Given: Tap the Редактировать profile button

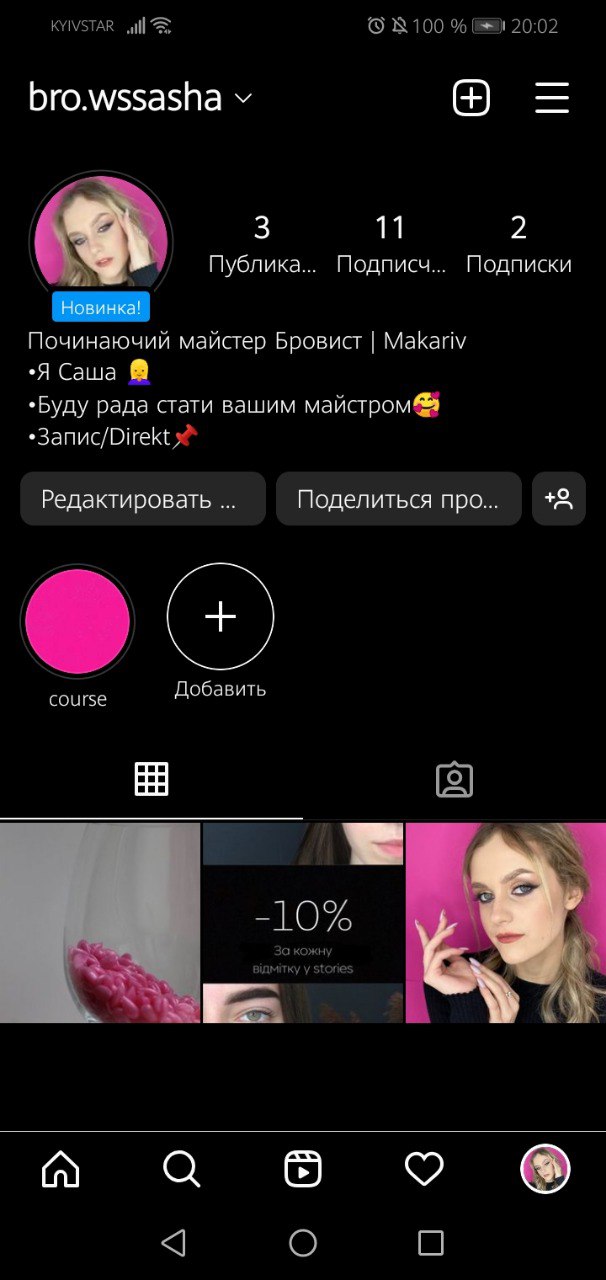Looking at the screenshot, I should (143, 499).
